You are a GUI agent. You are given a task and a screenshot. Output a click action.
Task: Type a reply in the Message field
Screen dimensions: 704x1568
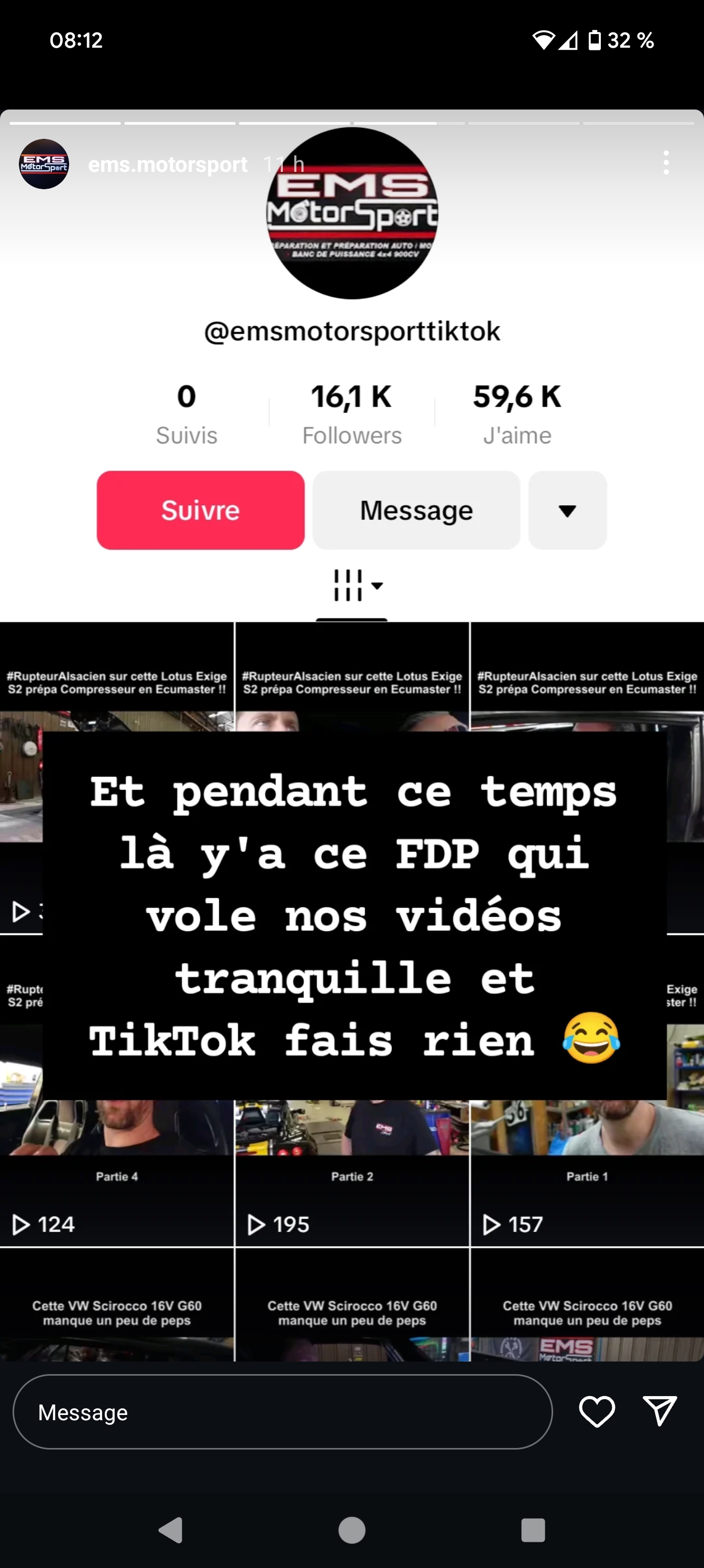click(x=282, y=1412)
